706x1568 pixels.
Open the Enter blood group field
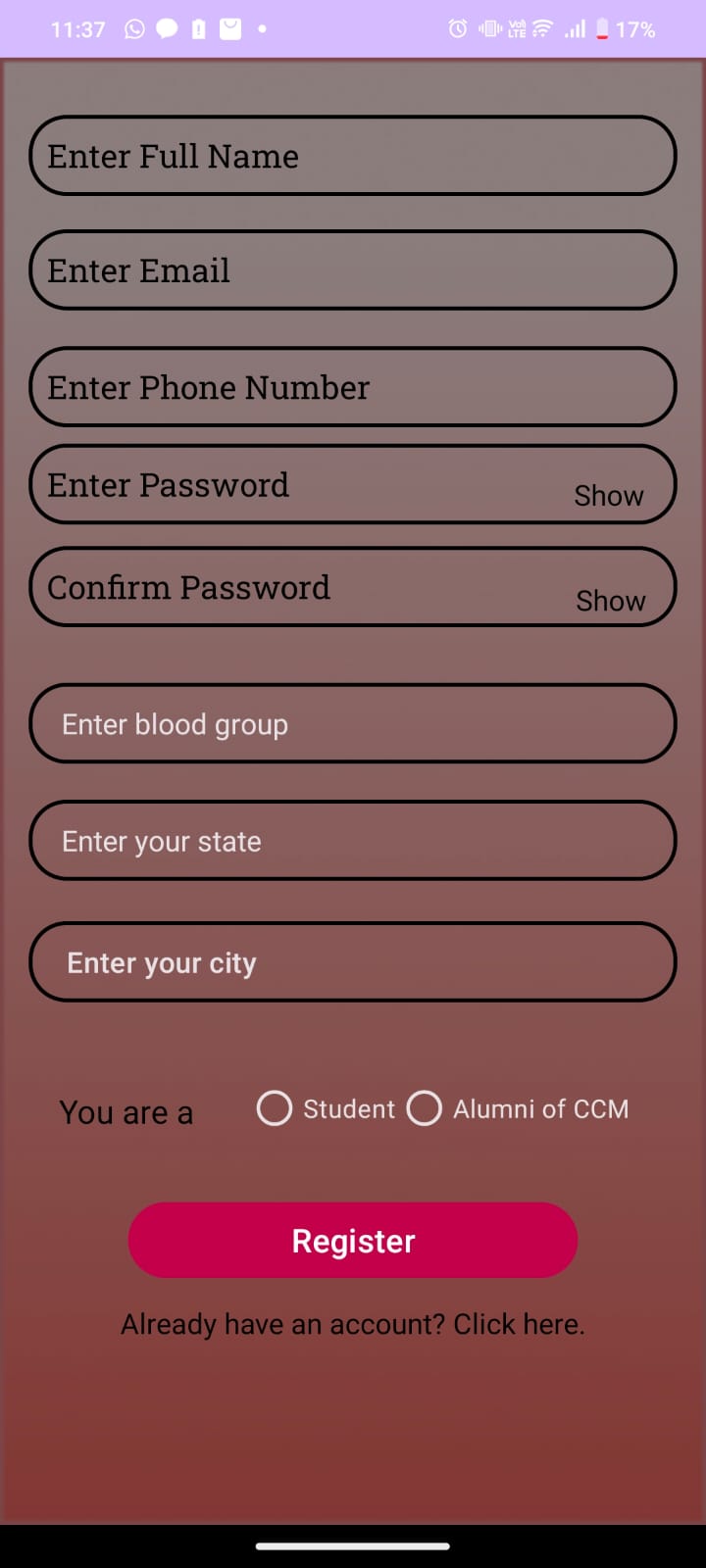coord(353,724)
